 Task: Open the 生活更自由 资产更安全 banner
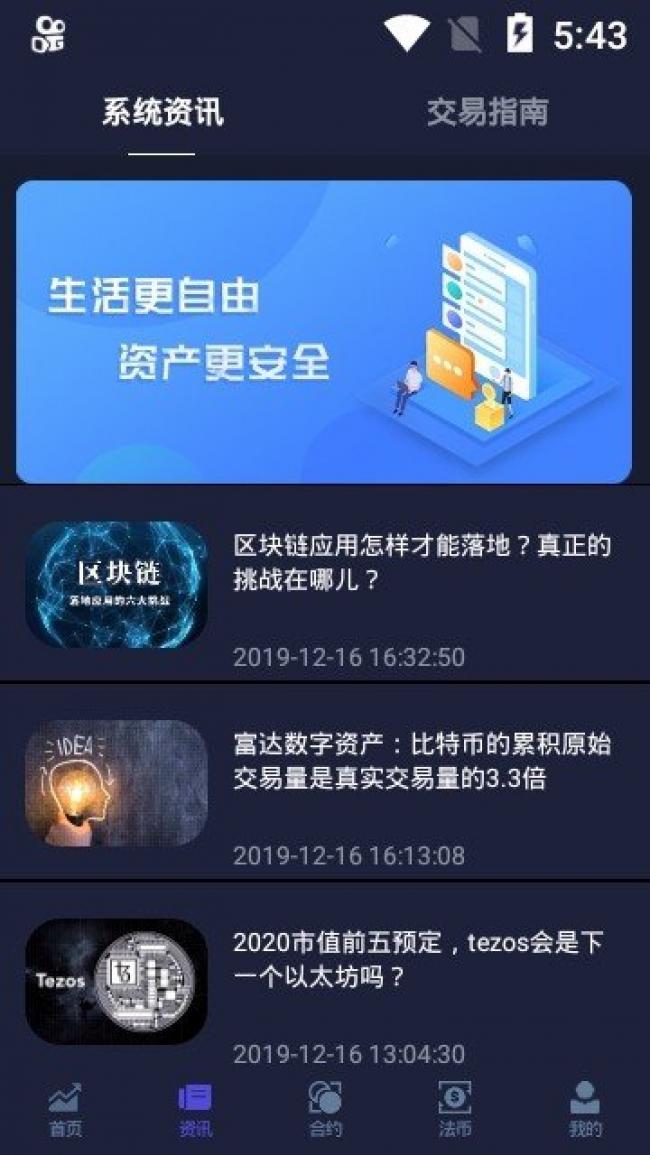324,331
